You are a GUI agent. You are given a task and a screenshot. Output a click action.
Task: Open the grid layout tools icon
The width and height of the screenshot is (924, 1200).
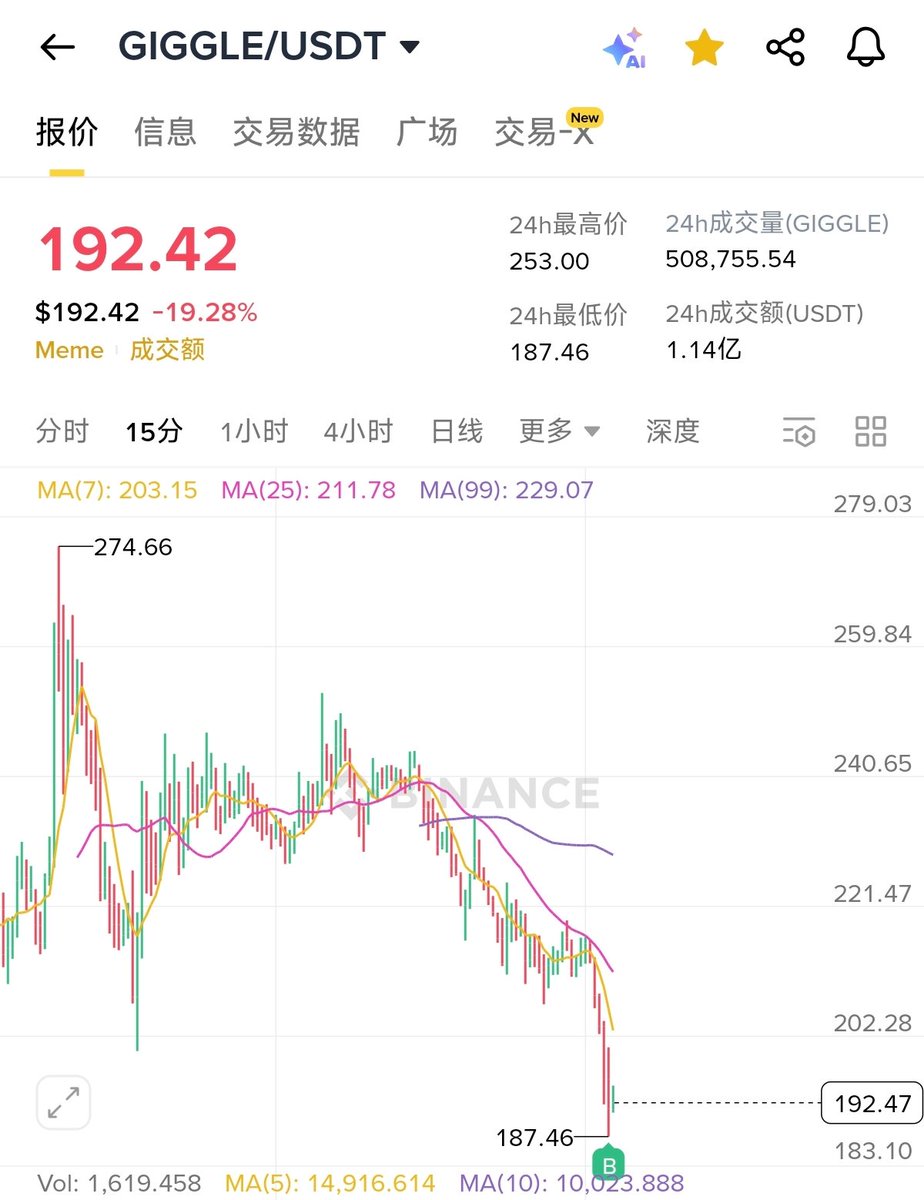(870, 432)
